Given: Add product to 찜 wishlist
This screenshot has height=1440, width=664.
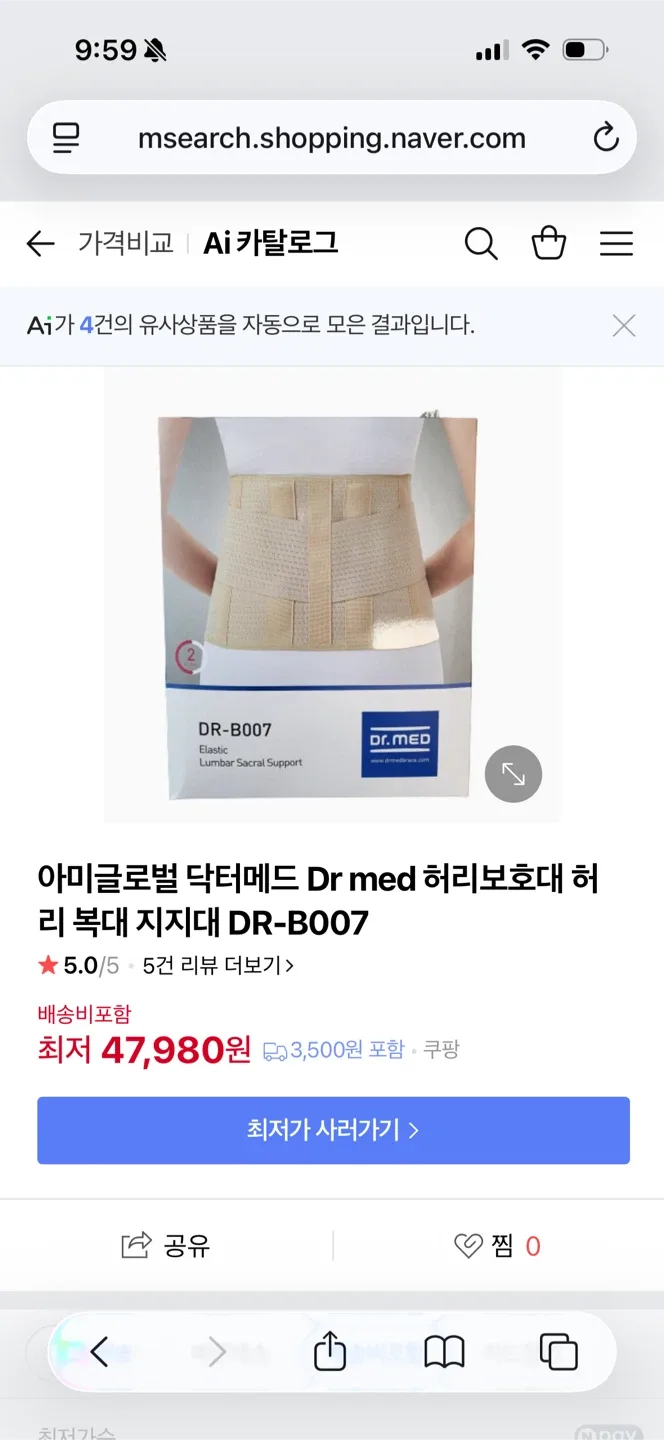Looking at the screenshot, I should click(x=497, y=1246).
